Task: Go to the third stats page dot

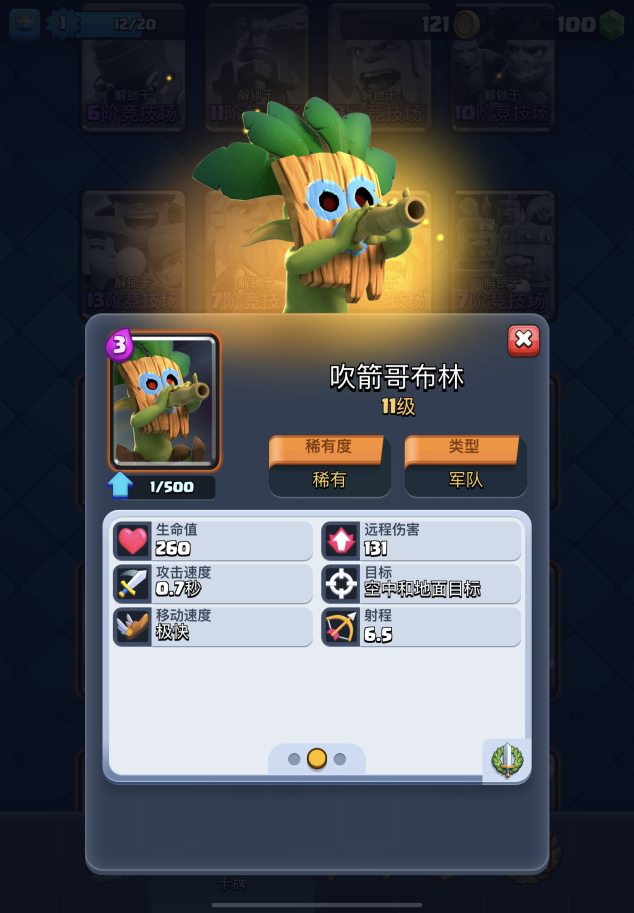Action: [340, 759]
